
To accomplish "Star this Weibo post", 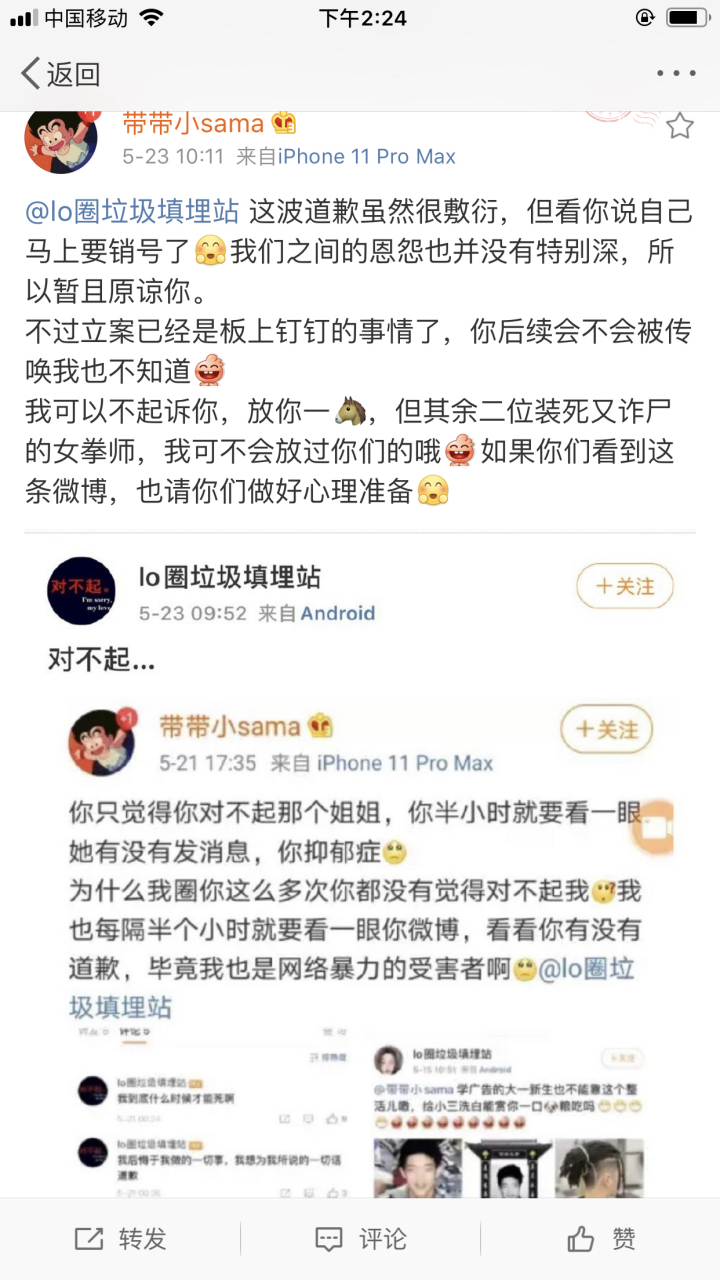I will tap(679, 127).
